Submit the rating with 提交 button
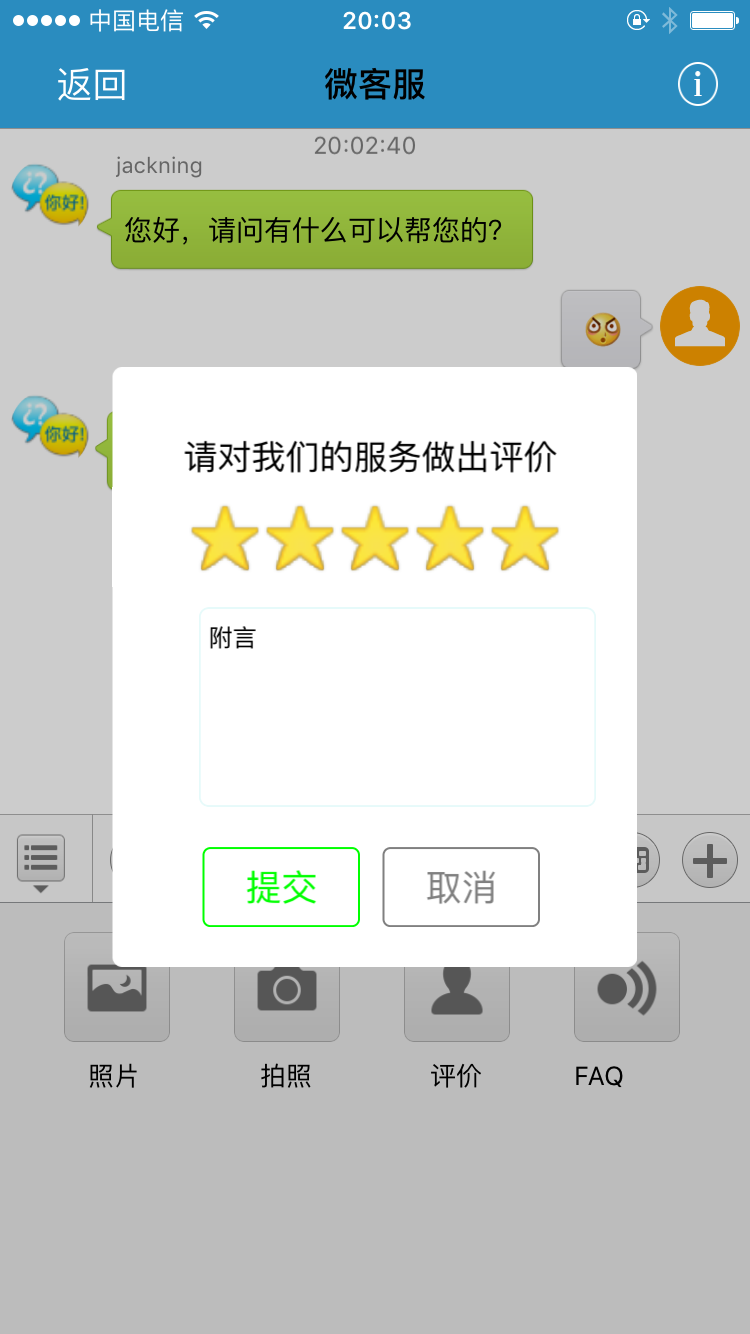This screenshot has width=750, height=1334. pos(281,887)
